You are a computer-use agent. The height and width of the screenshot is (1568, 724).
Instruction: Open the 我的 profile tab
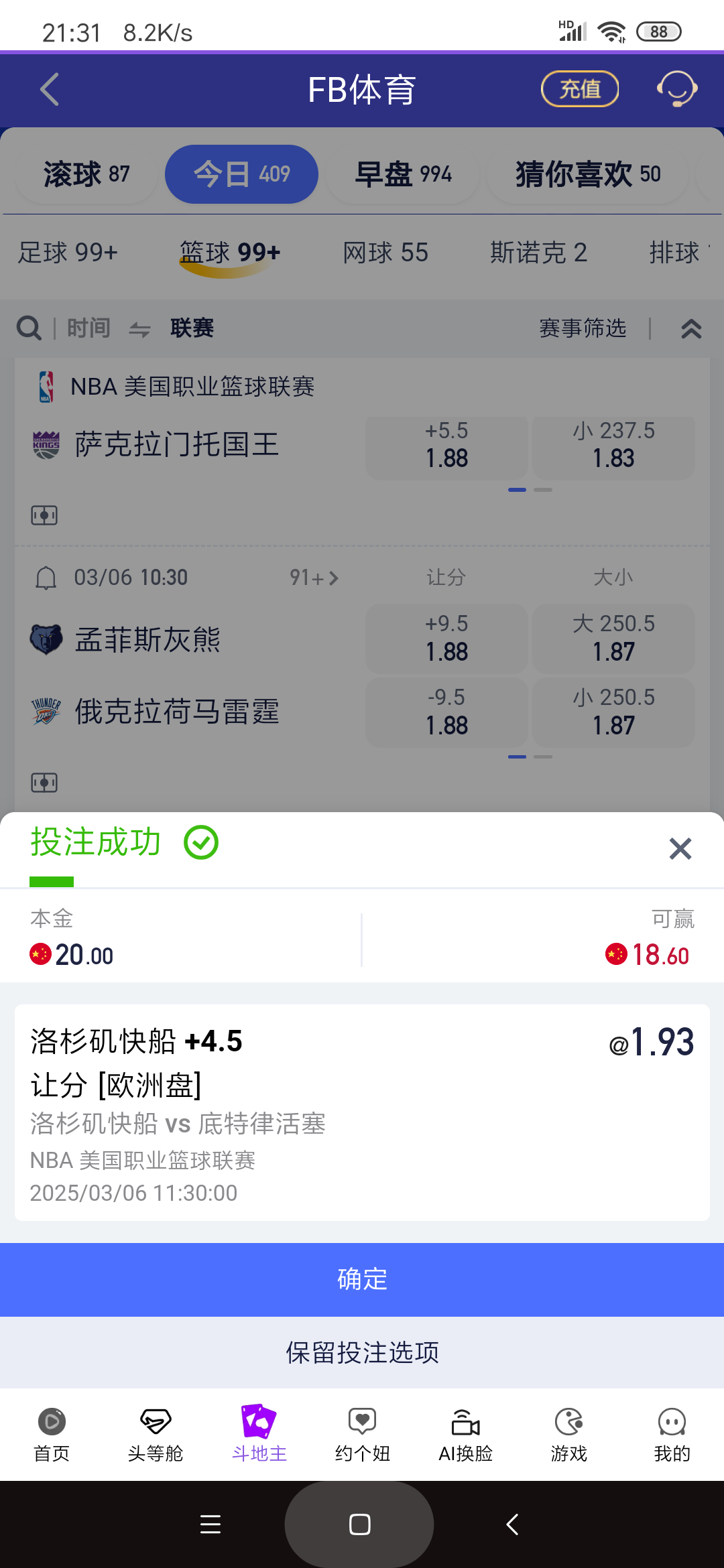[x=672, y=1434]
